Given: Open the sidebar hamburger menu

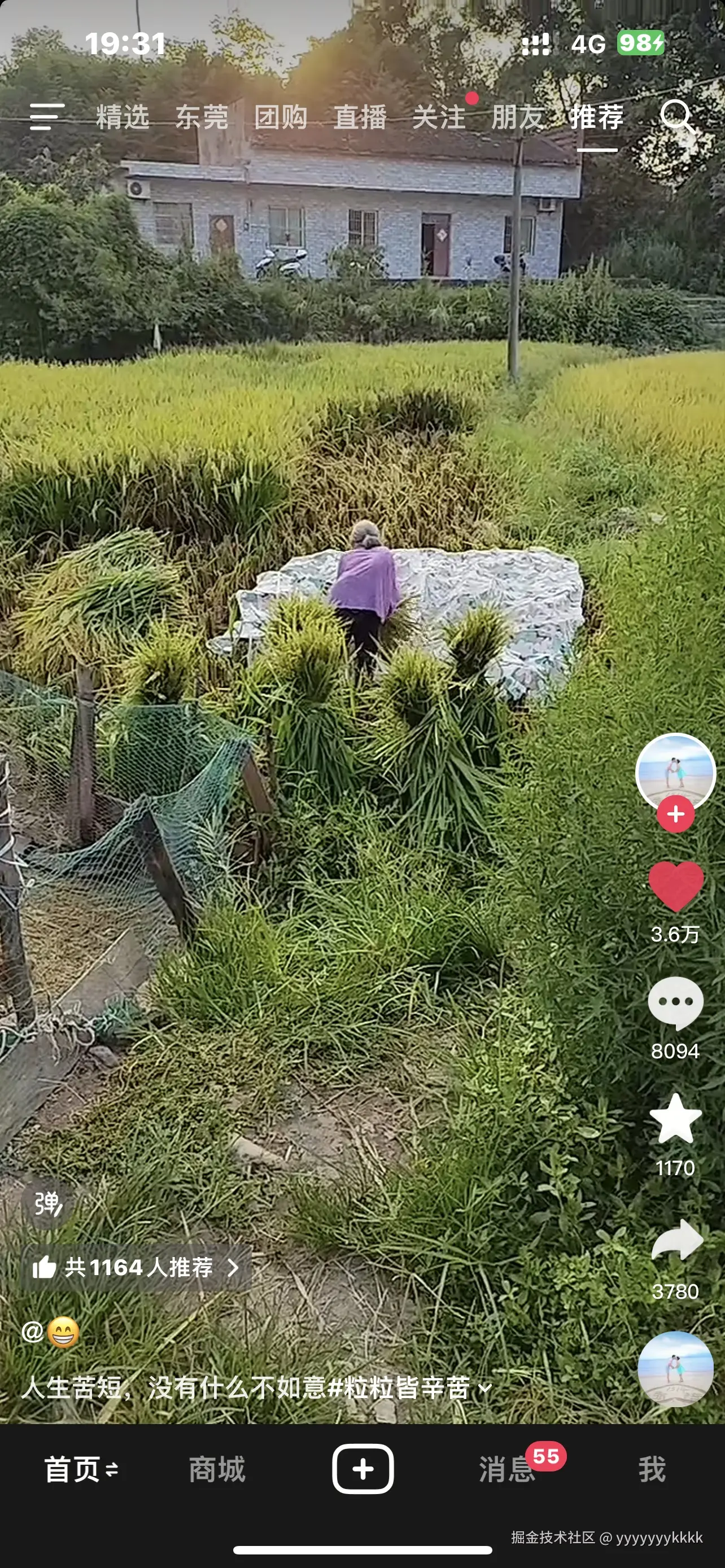Looking at the screenshot, I should (x=46, y=117).
